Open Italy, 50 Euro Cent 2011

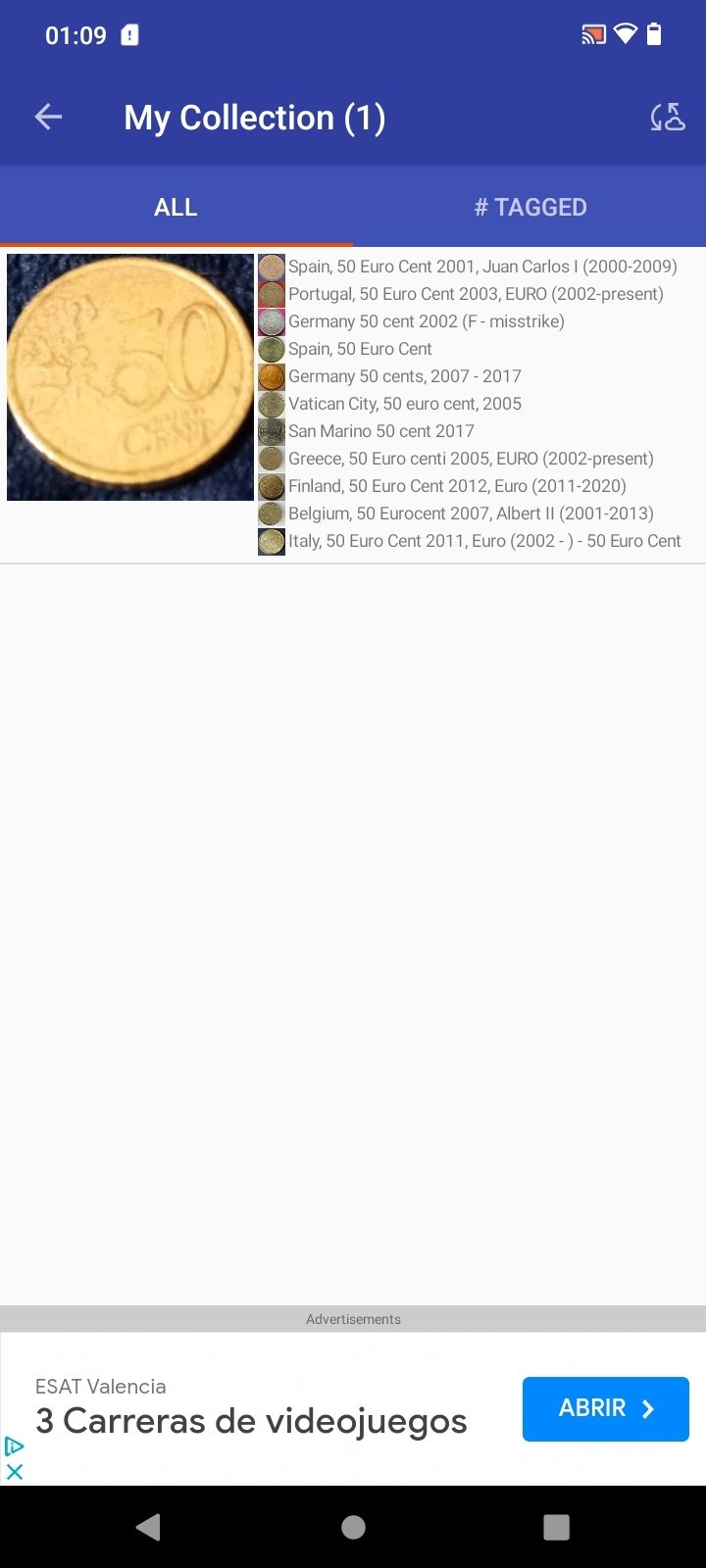click(x=471, y=541)
